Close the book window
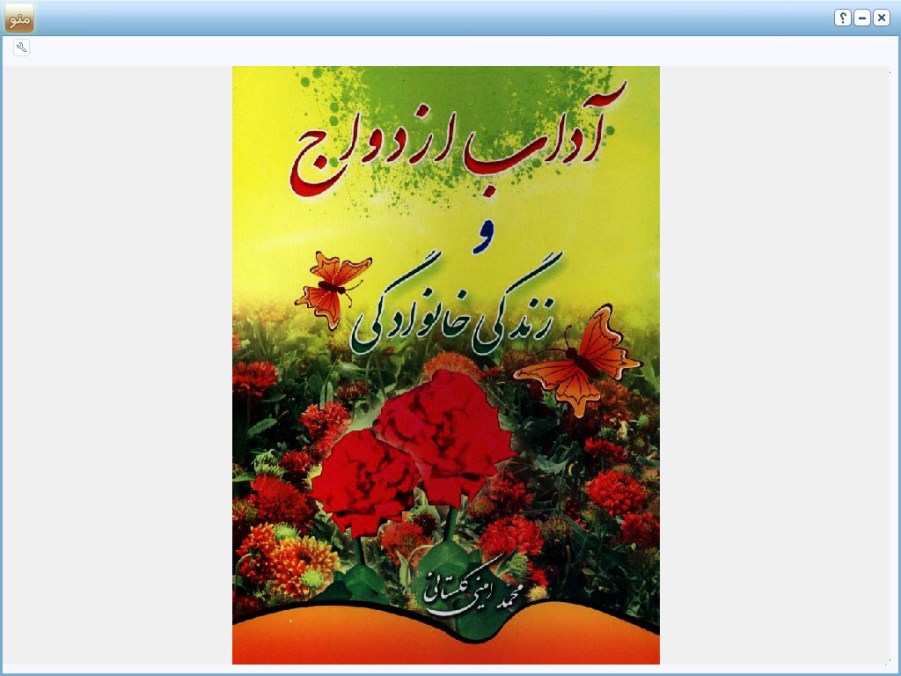The width and height of the screenshot is (901, 676). coord(881,18)
